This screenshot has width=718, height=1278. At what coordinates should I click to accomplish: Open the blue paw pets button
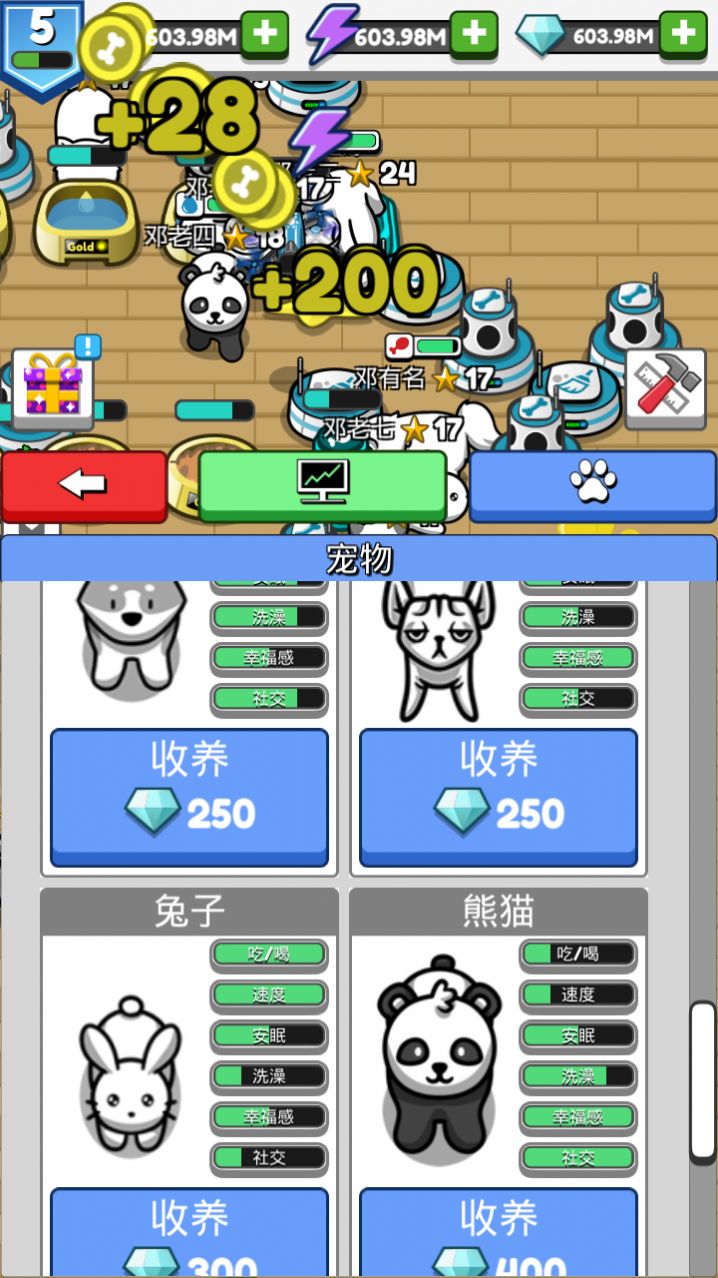pyautogui.click(x=593, y=485)
